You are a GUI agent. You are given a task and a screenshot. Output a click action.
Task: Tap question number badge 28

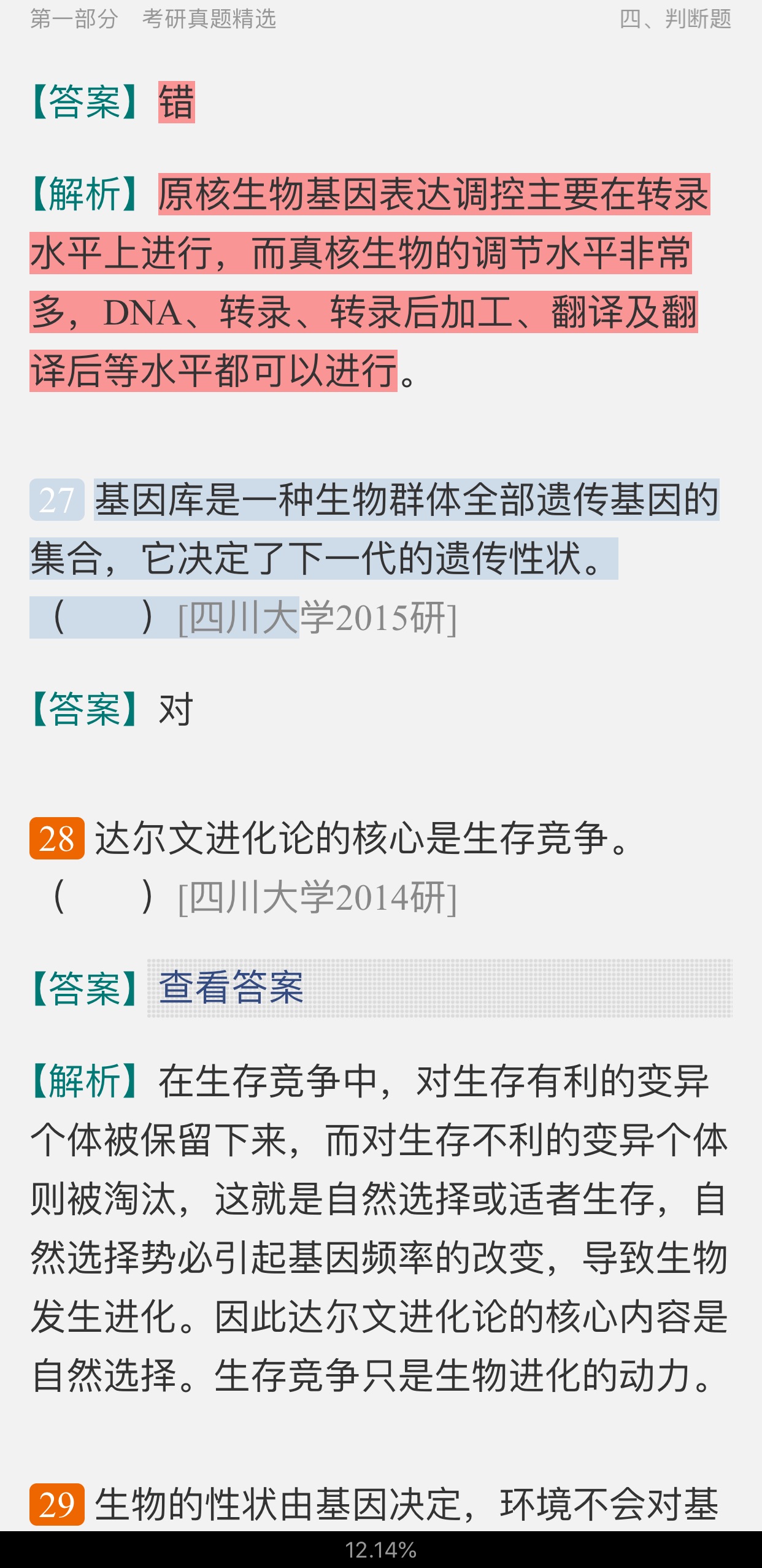[56, 838]
